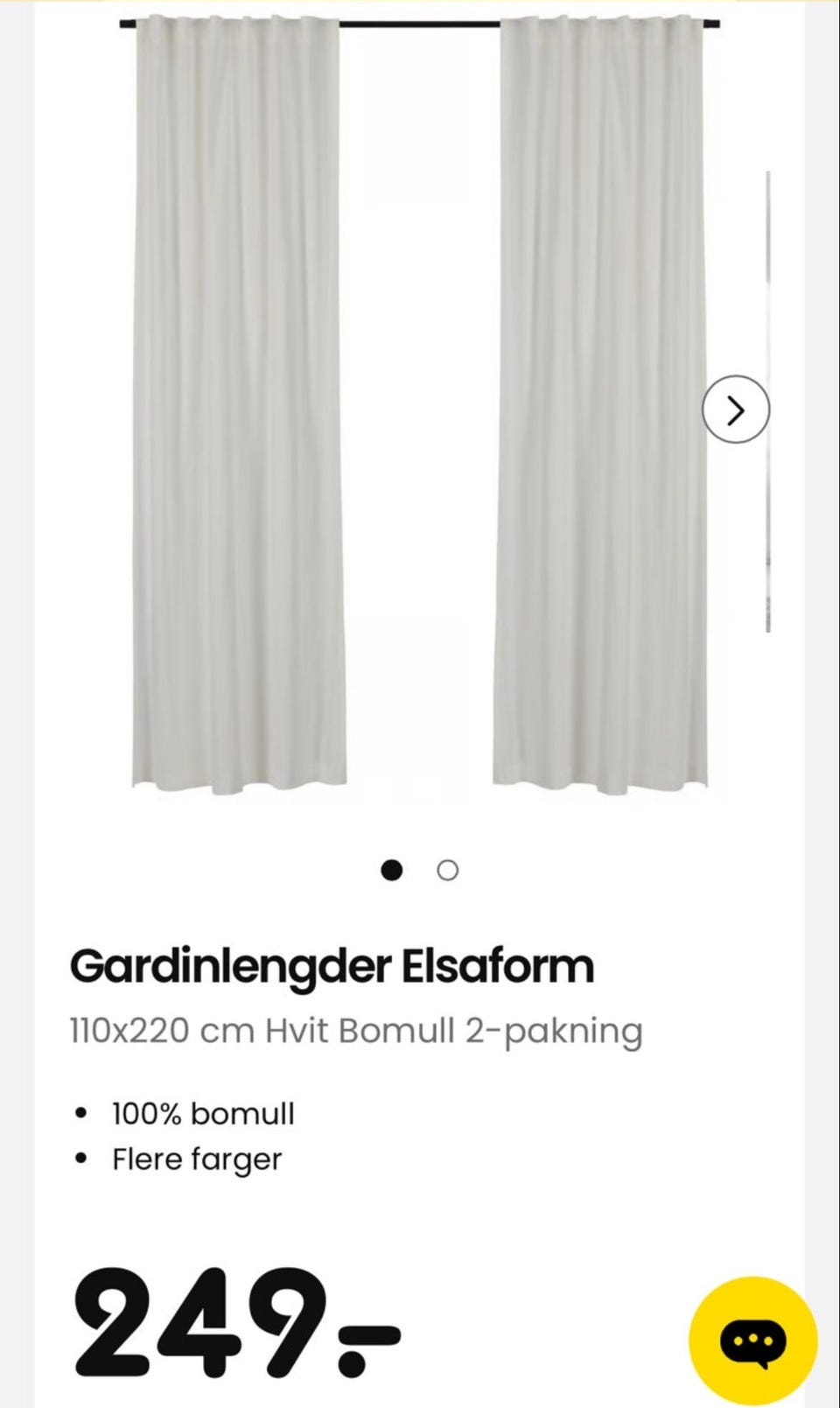Select the second image indicator dot
The height and width of the screenshot is (1408, 840).
click(448, 871)
